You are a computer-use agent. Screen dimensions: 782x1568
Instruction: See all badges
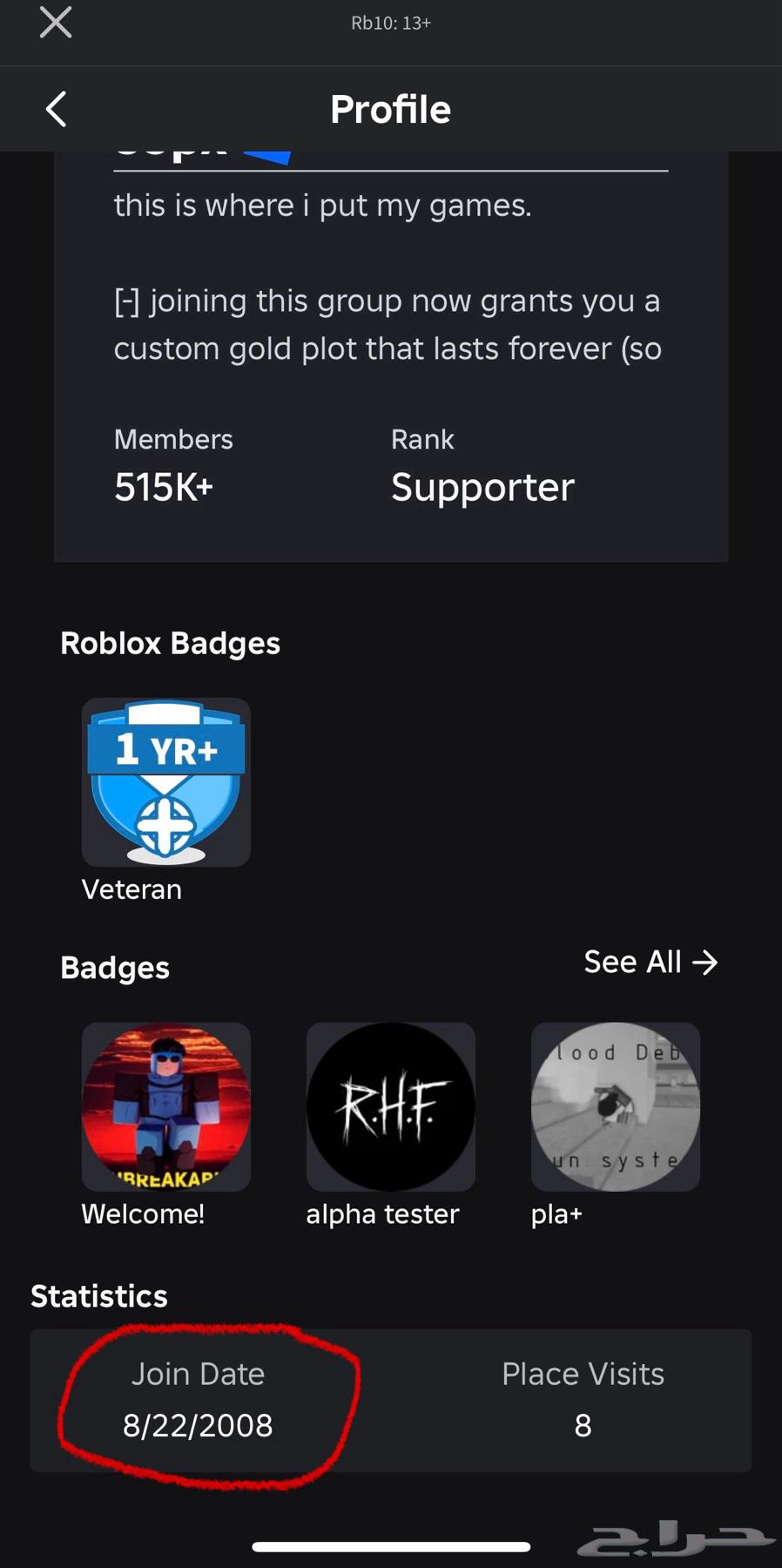(x=651, y=963)
